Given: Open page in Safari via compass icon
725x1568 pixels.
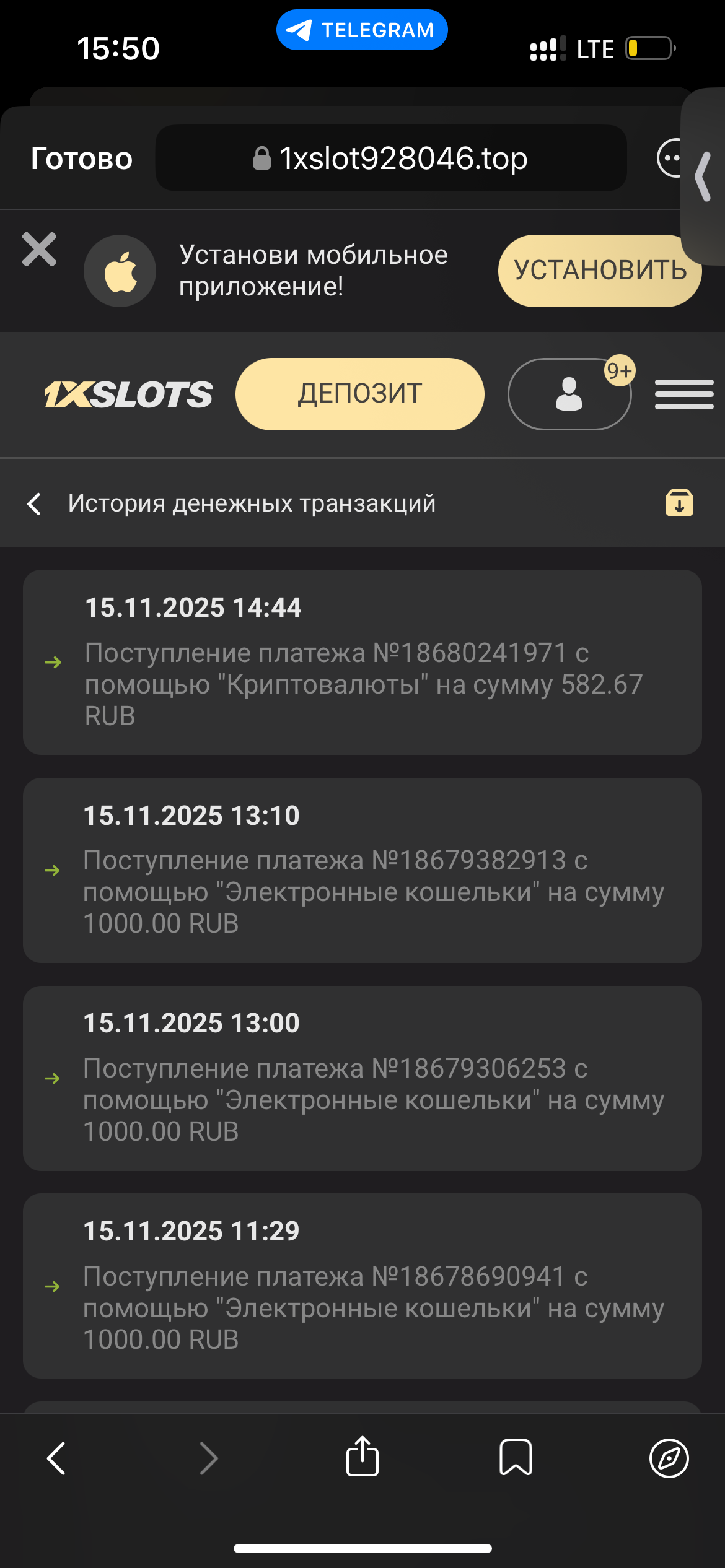Looking at the screenshot, I should coord(669,1458).
